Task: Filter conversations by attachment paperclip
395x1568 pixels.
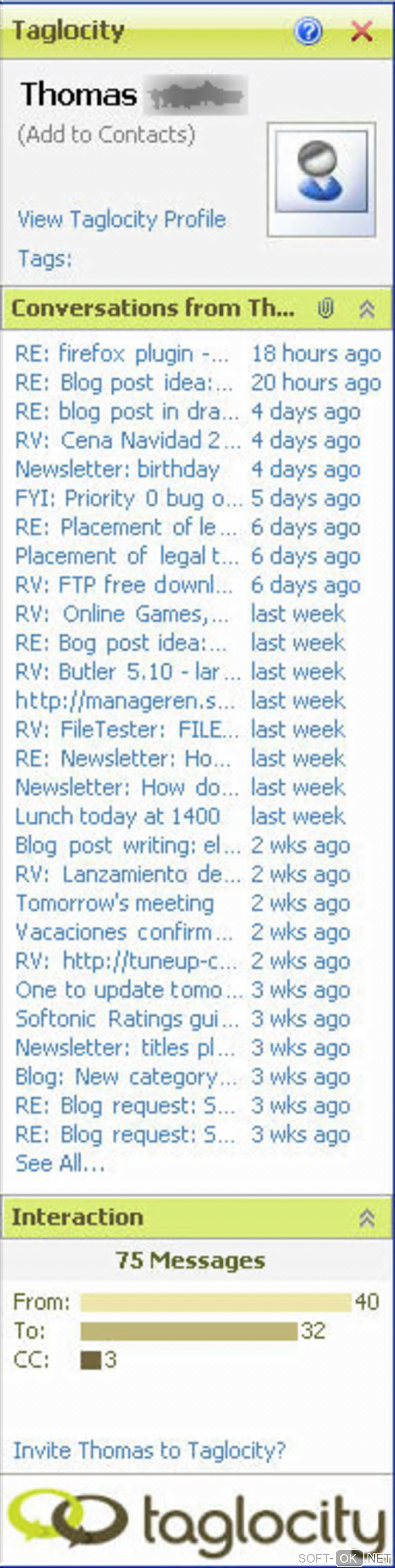Action: (326, 308)
